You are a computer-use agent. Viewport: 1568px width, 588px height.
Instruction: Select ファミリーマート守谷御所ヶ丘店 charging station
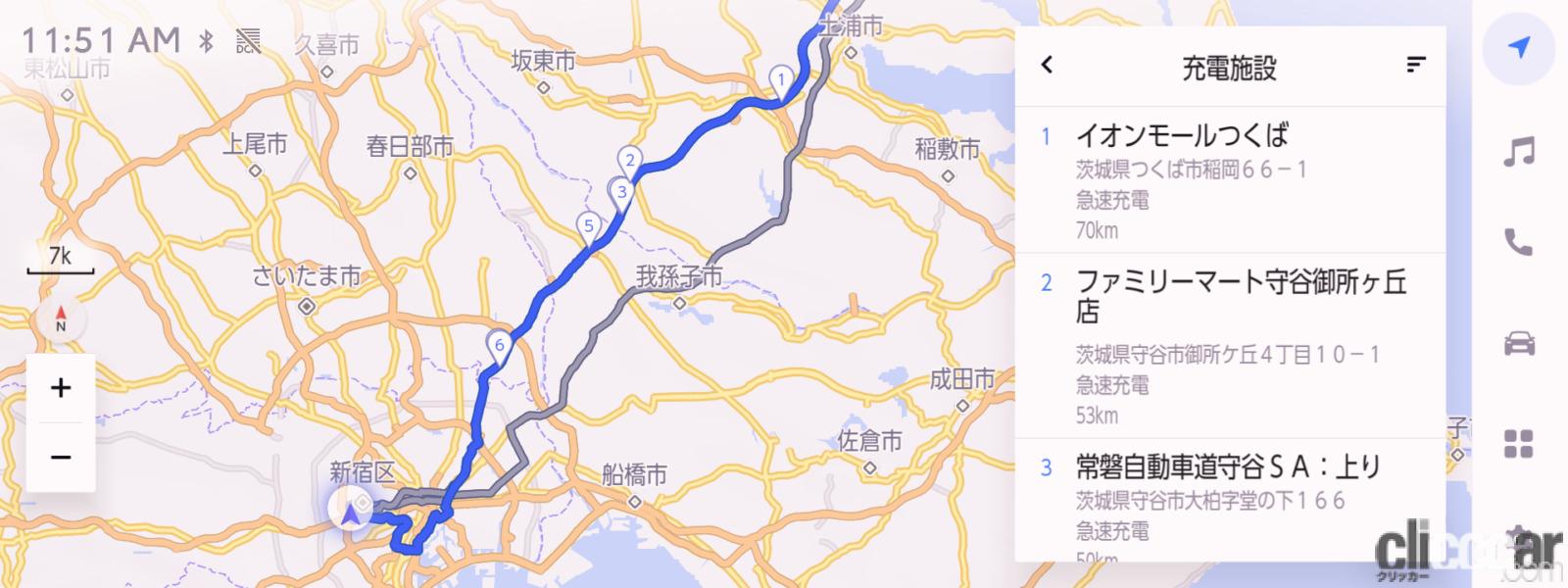[x=1229, y=346]
